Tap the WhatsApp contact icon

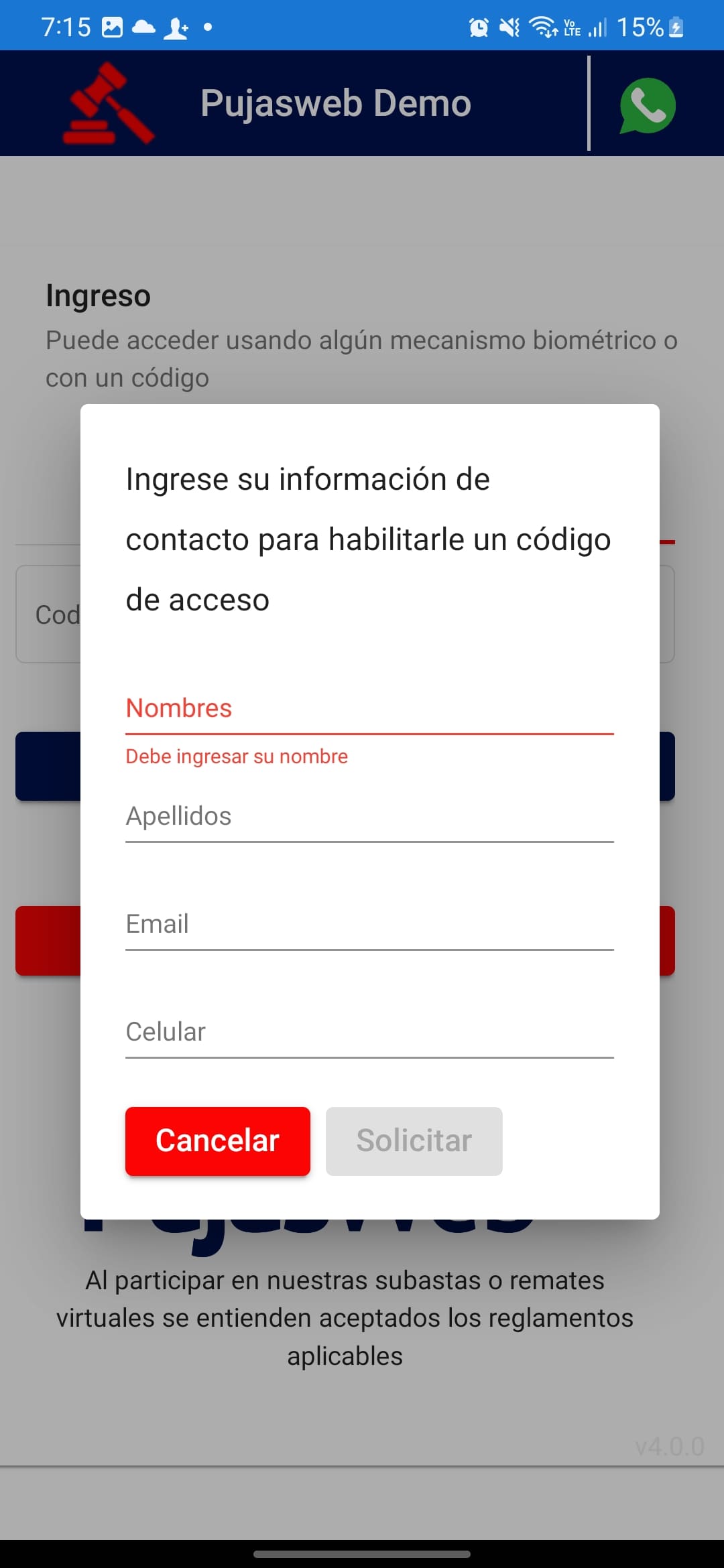coord(648,105)
